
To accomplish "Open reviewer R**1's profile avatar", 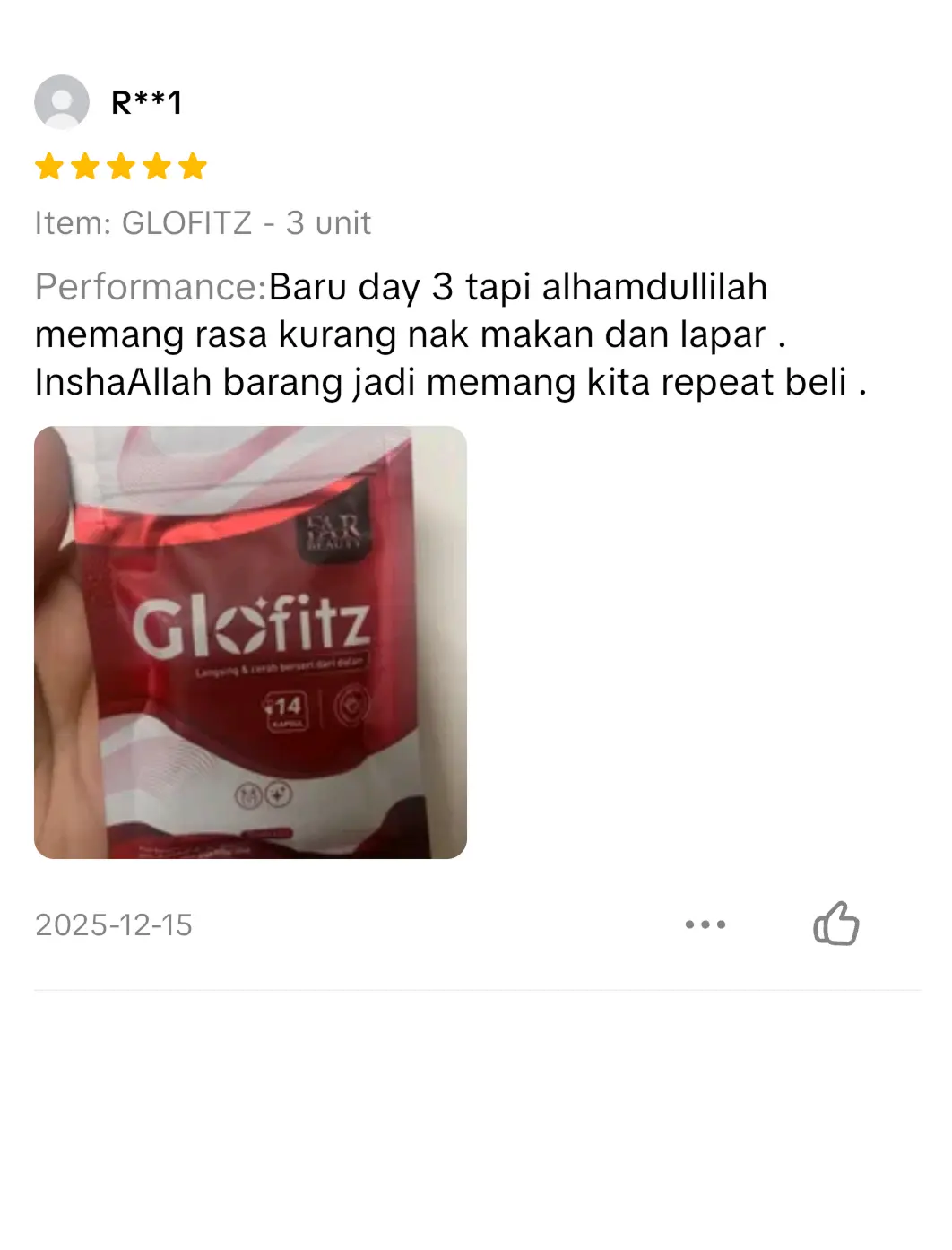I will click(x=62, y=102).
